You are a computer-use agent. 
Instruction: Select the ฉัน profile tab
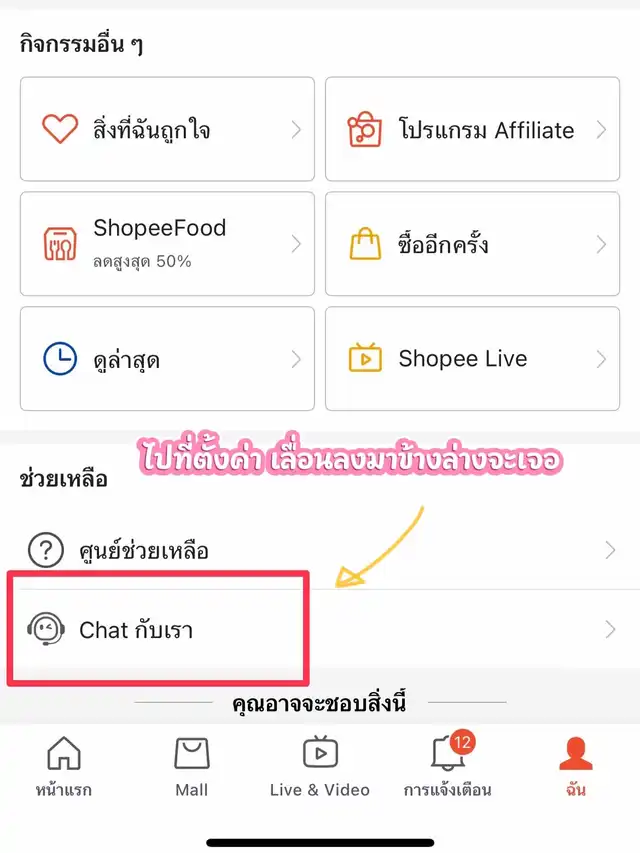click(x=574, y=767)
